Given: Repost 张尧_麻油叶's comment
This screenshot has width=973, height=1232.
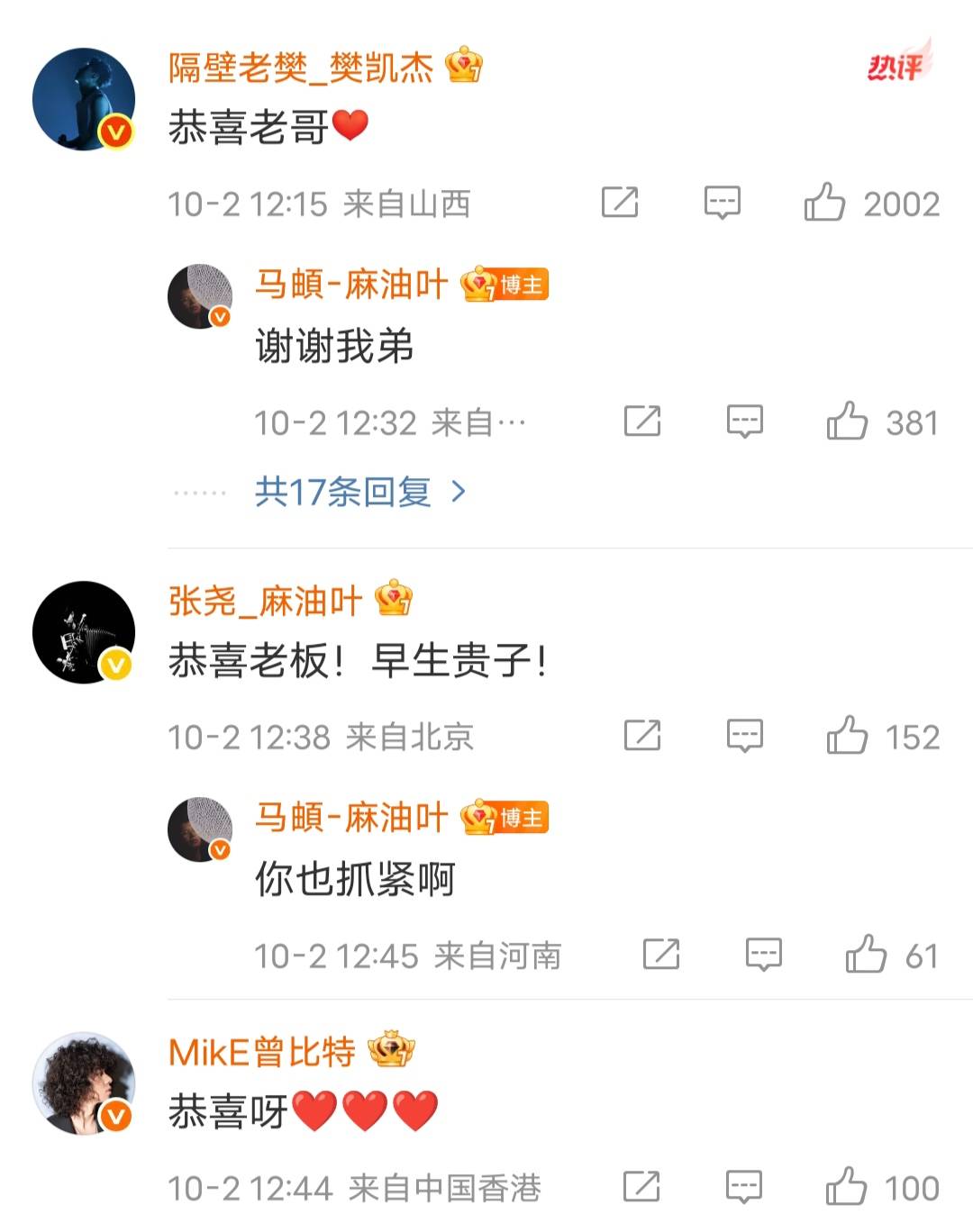Looking at the screenshot, I should click(x=642, y=736).
